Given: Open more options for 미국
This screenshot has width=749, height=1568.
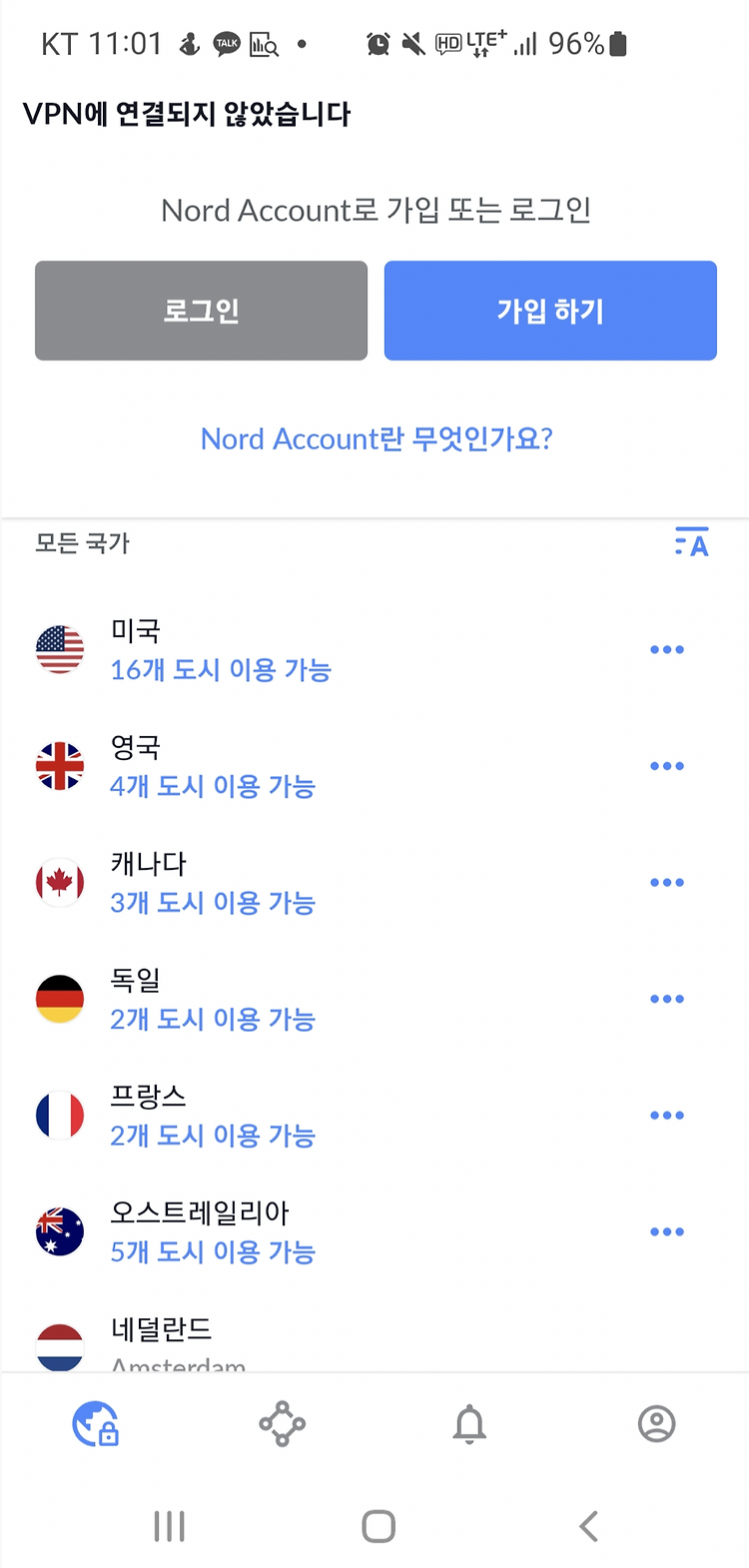Looking at the screenshot, I should pos(667,650).
